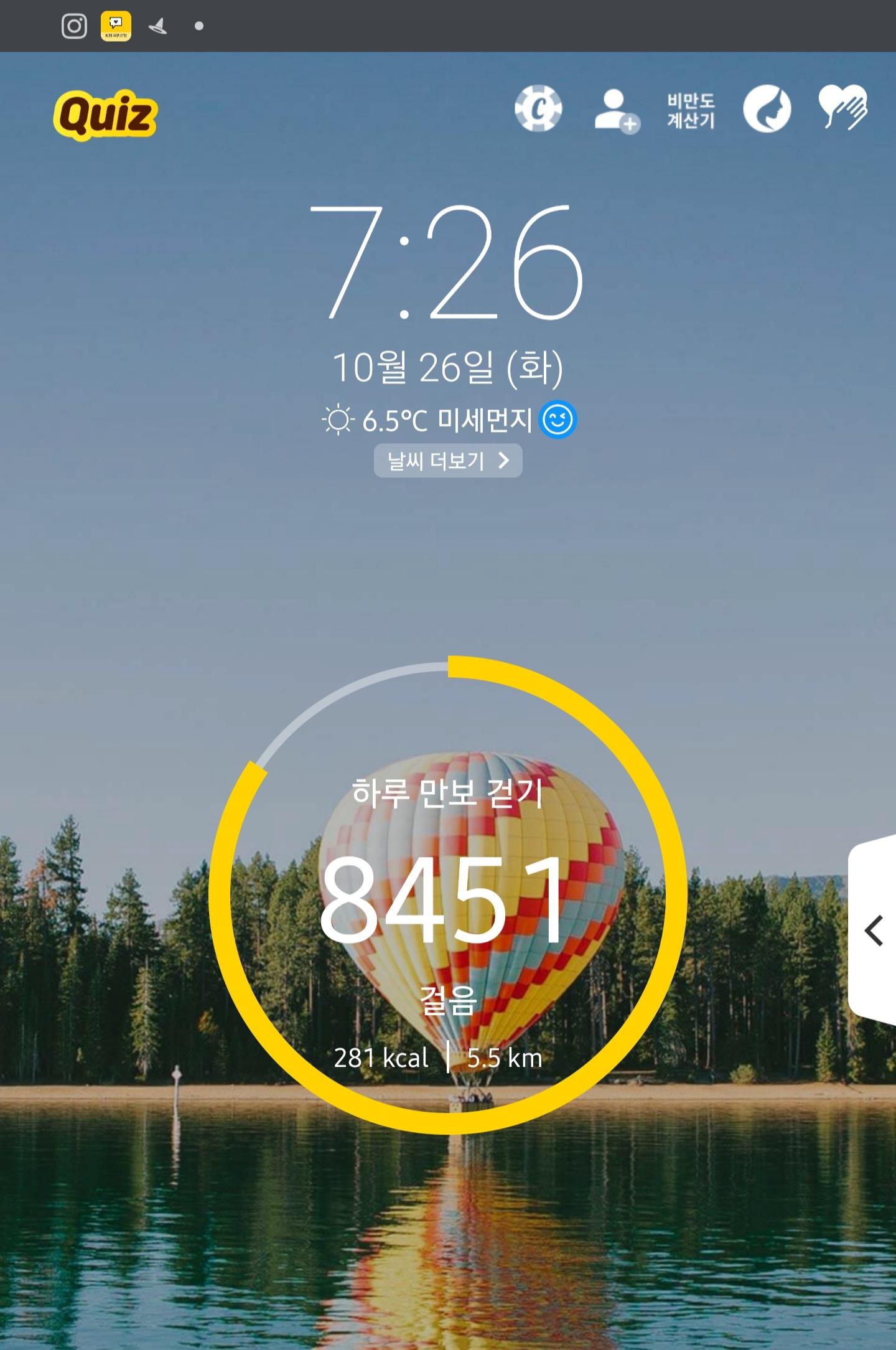The width and height of the screenshot is (896, 1350).
Task: Tap 날씨 더보기 to see more weather
Action: click(447, 461)
